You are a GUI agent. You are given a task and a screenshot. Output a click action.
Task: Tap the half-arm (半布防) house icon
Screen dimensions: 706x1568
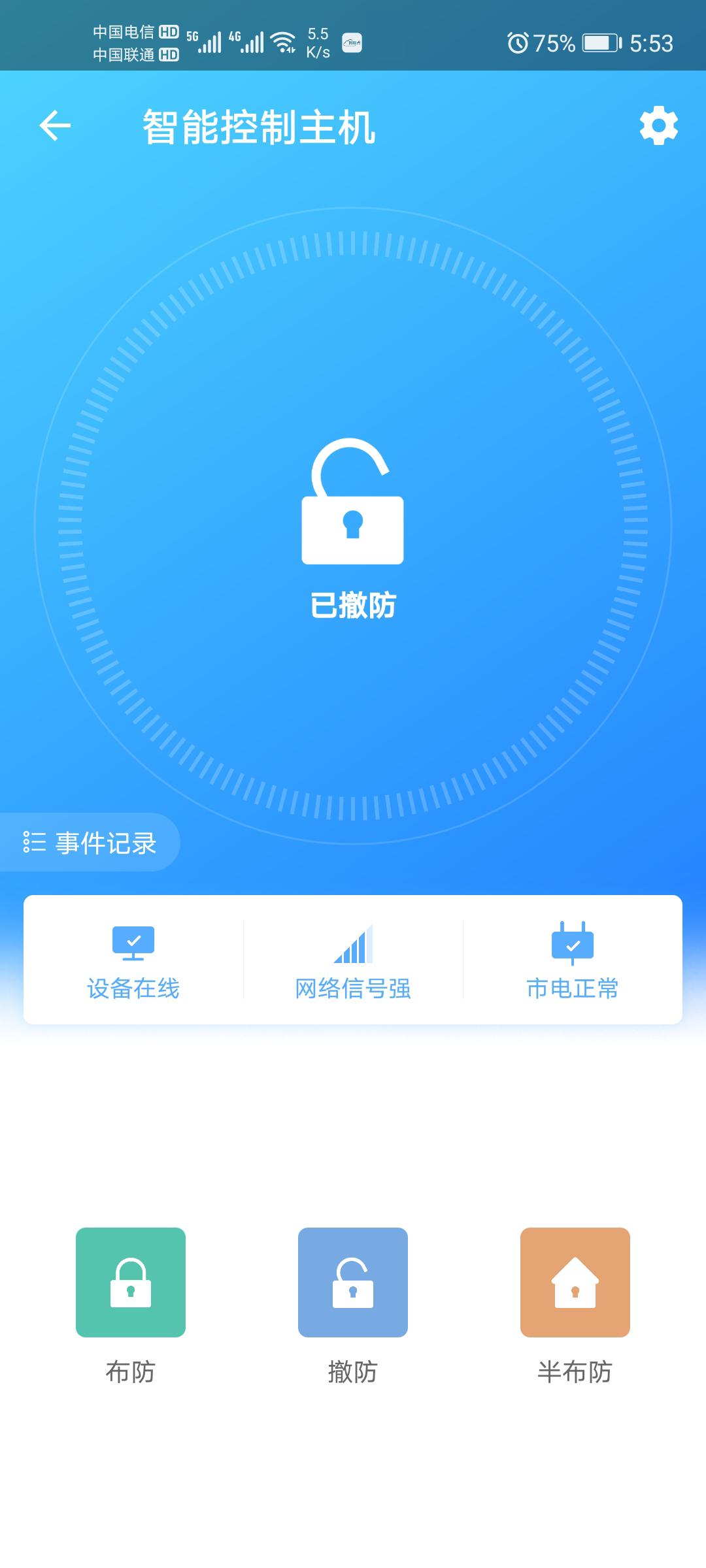574,1282
